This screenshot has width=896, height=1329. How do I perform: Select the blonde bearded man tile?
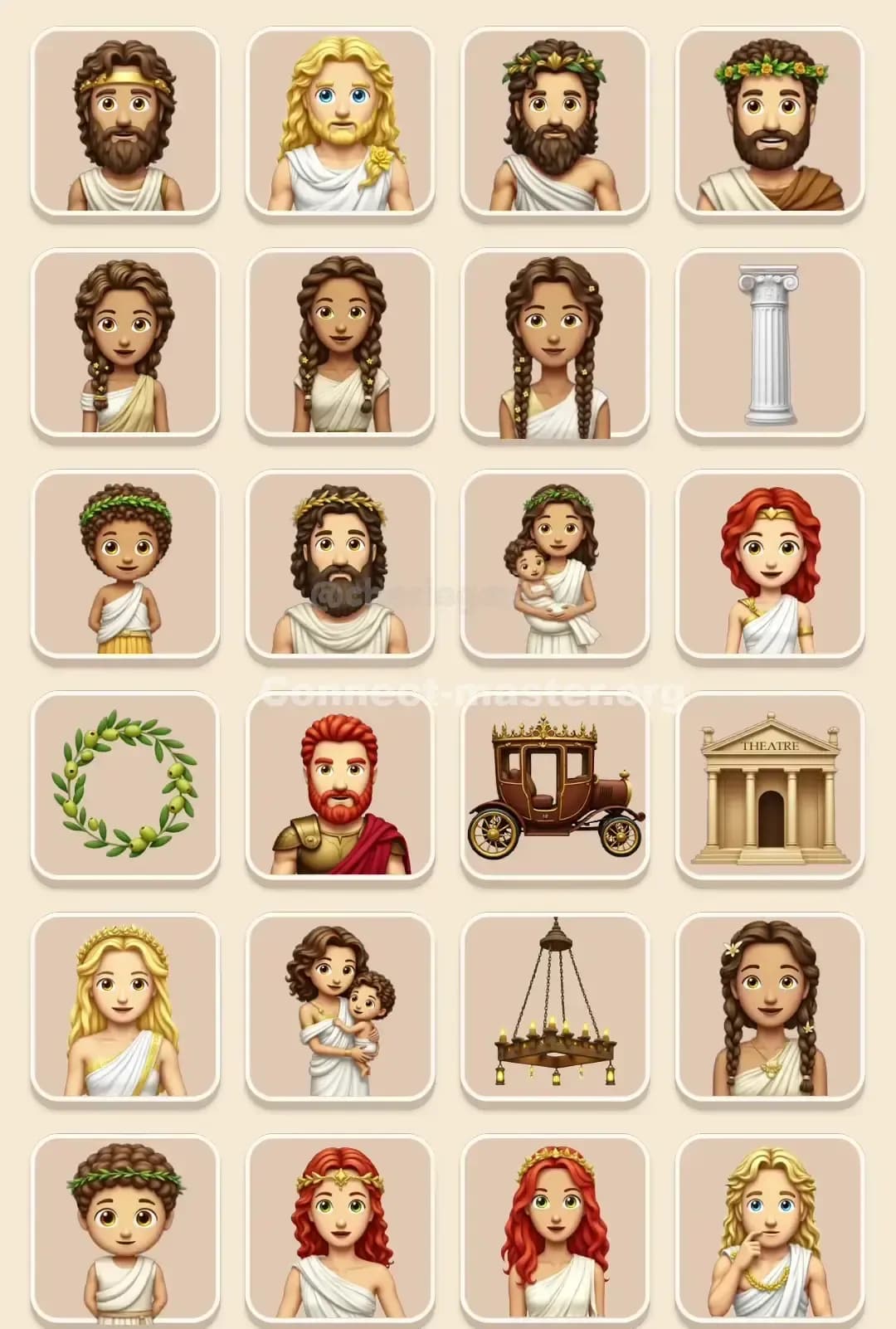[339, 123]
